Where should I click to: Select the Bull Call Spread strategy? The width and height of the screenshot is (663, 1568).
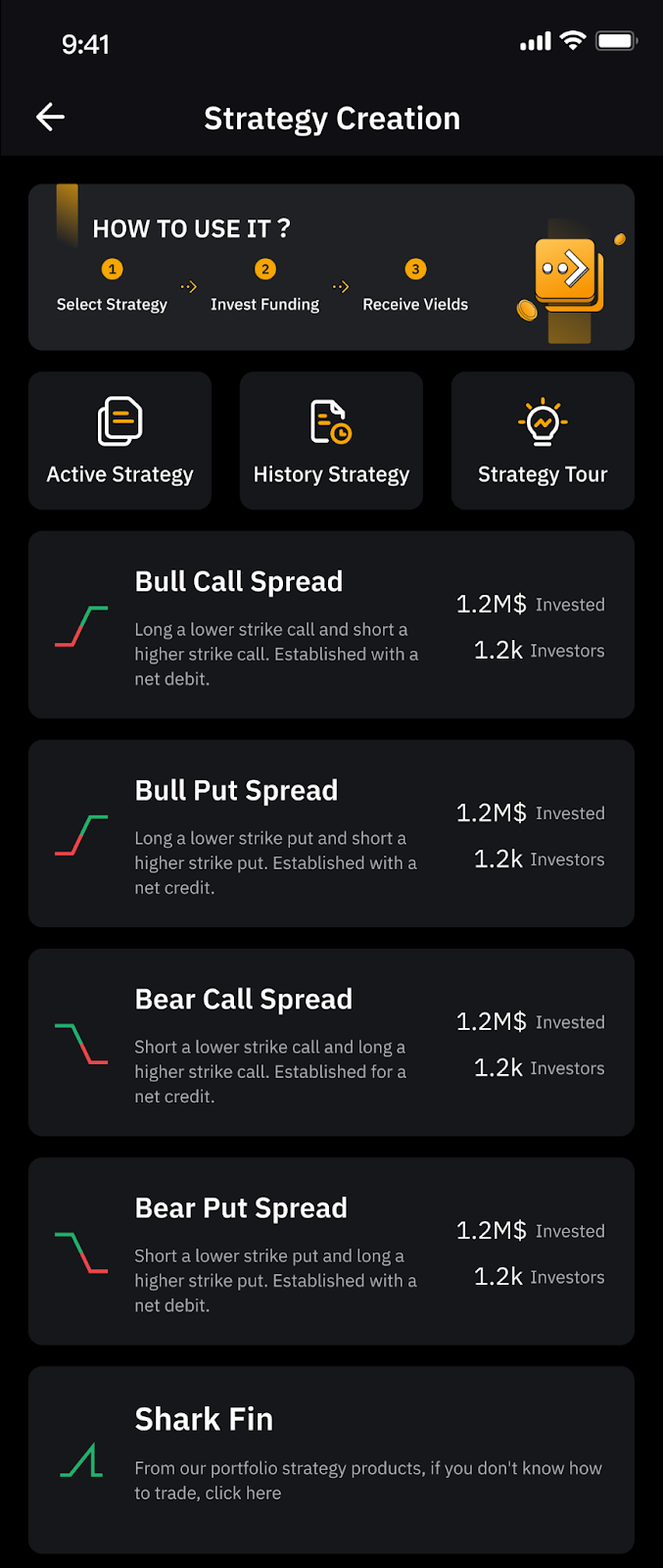(331, 625)
